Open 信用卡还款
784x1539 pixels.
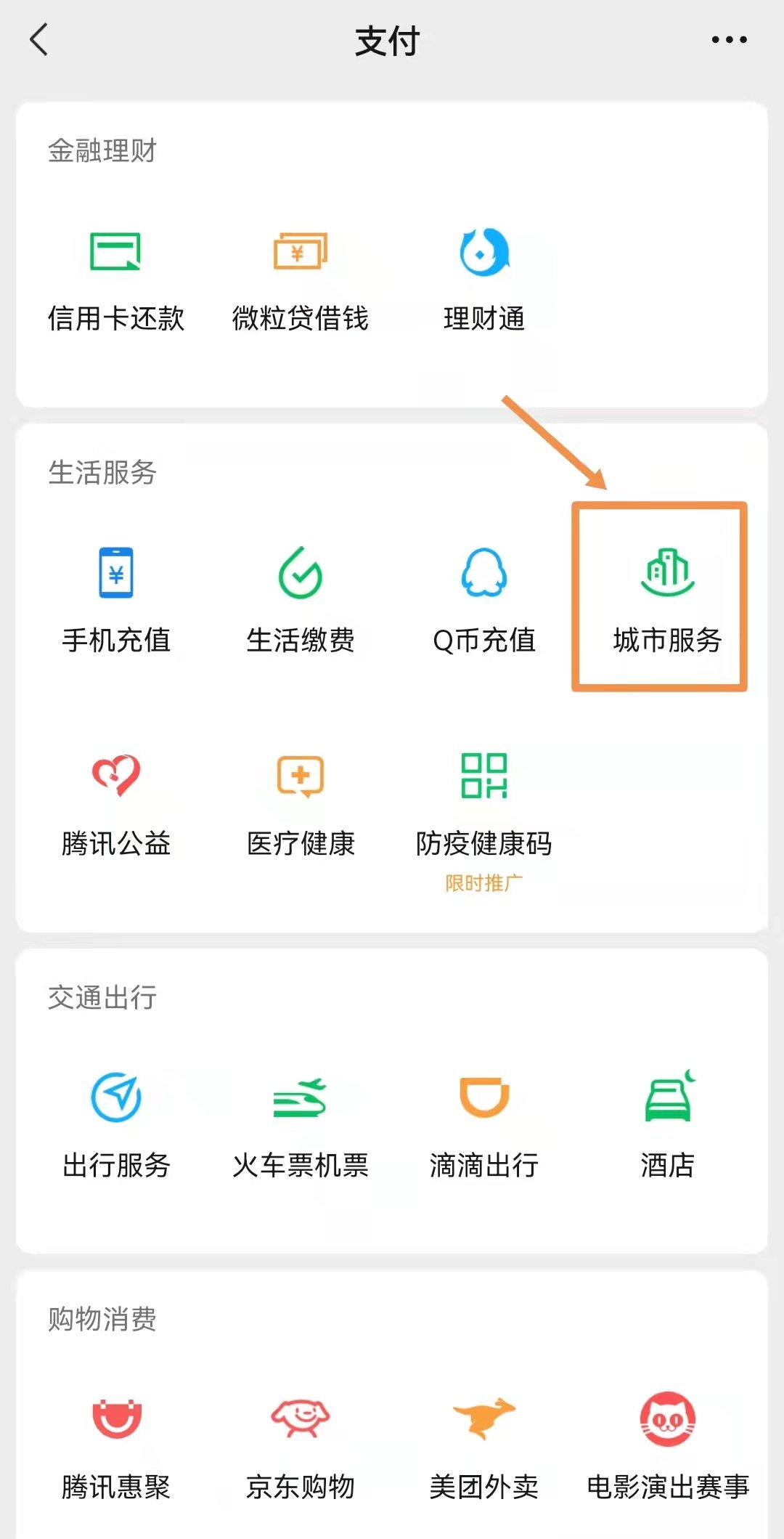[115, 280]
